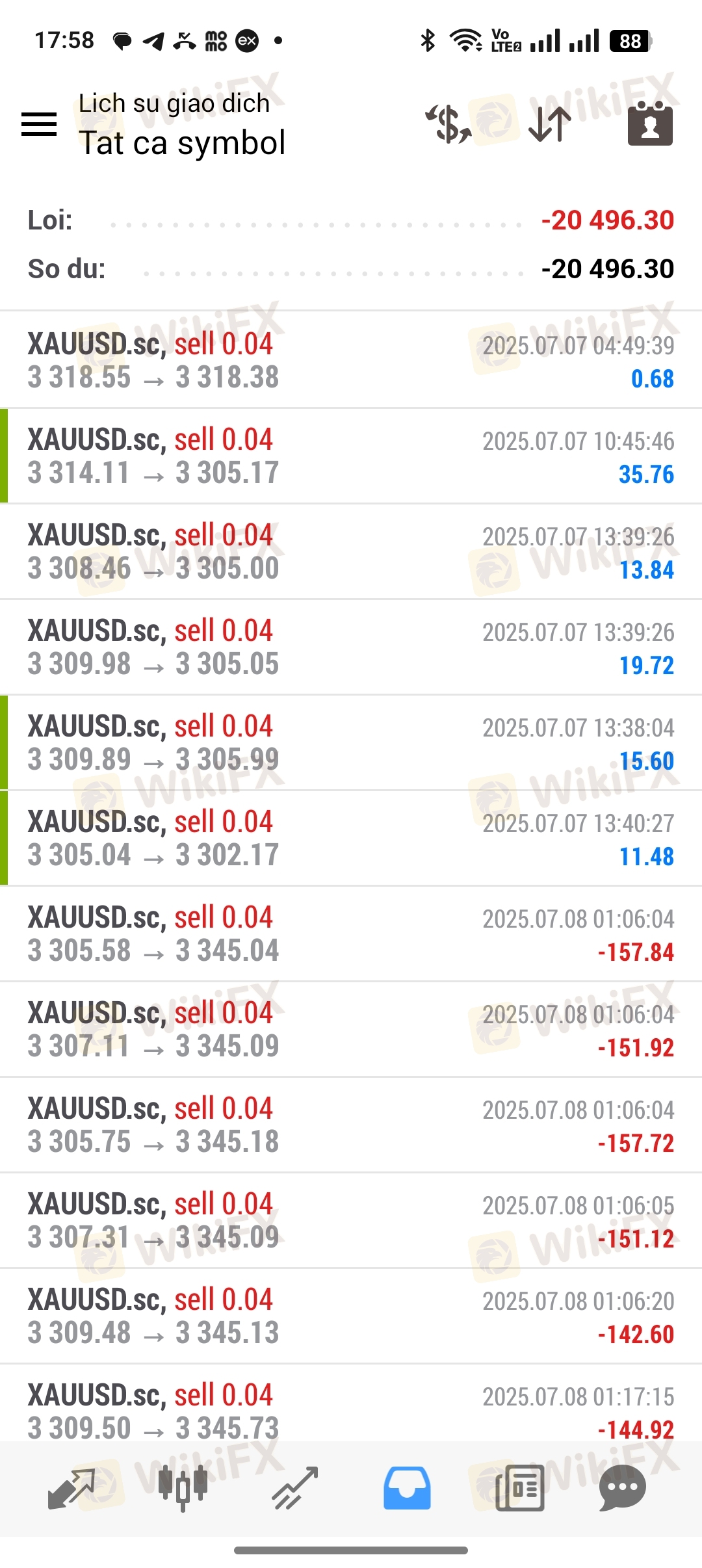Screen dimensions: 702x1568
Task: Tap the sort arrows icon
Action: click(550, 124)
